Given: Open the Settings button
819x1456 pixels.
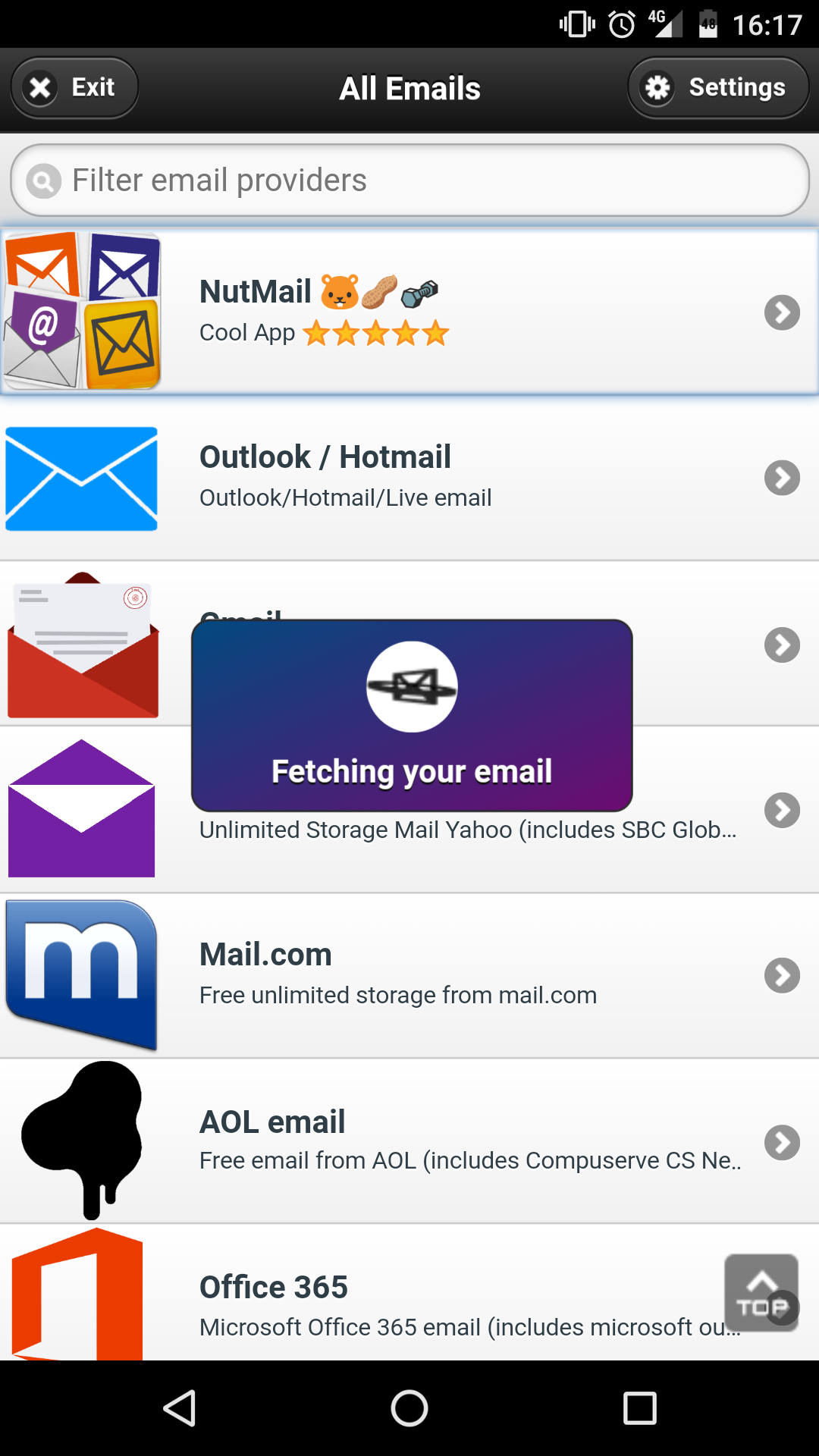Looking at the screenshot, I should point(718,88).
